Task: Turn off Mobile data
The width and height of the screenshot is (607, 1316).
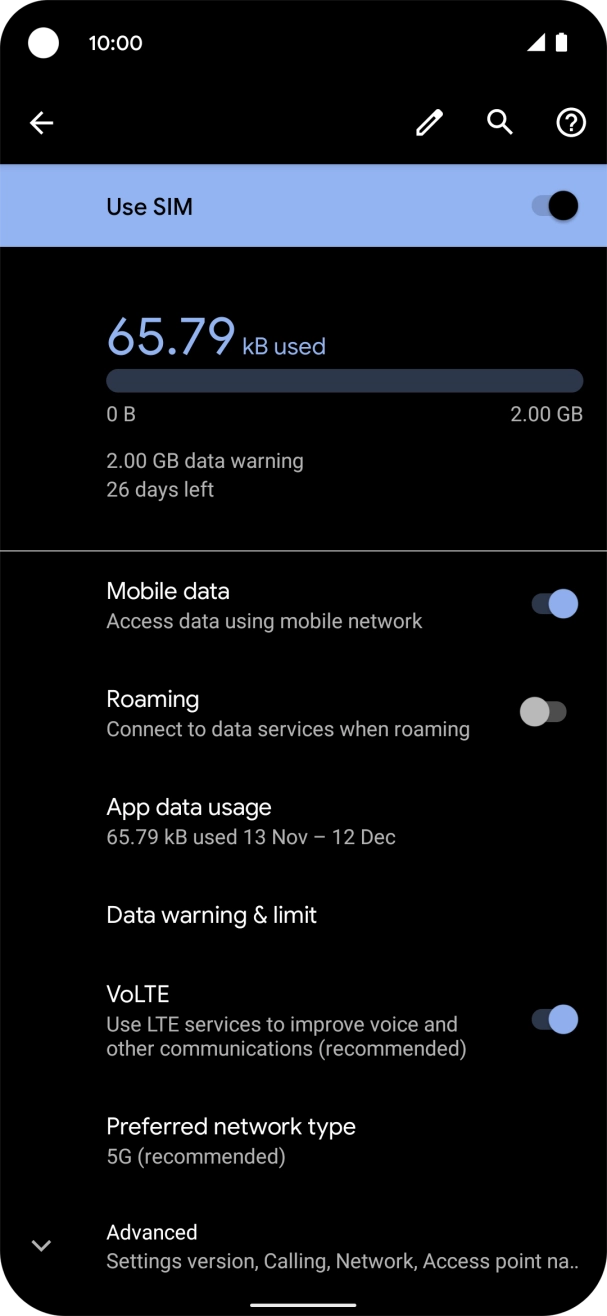Action: tap(554, 604)
